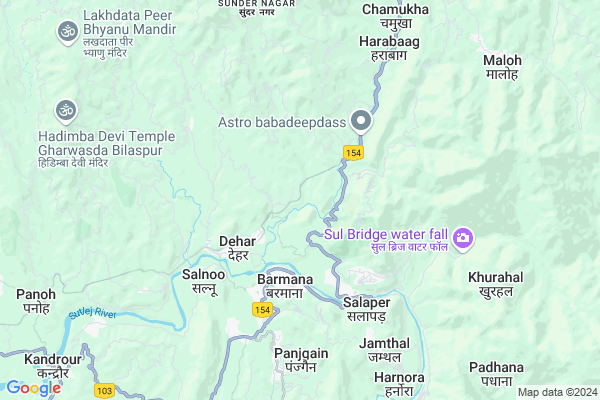The image size is (600, 400).
Task: Open Hadimba Devi Temple Gharwasda Bilaspur marker
Action: (x=66, y=110)
